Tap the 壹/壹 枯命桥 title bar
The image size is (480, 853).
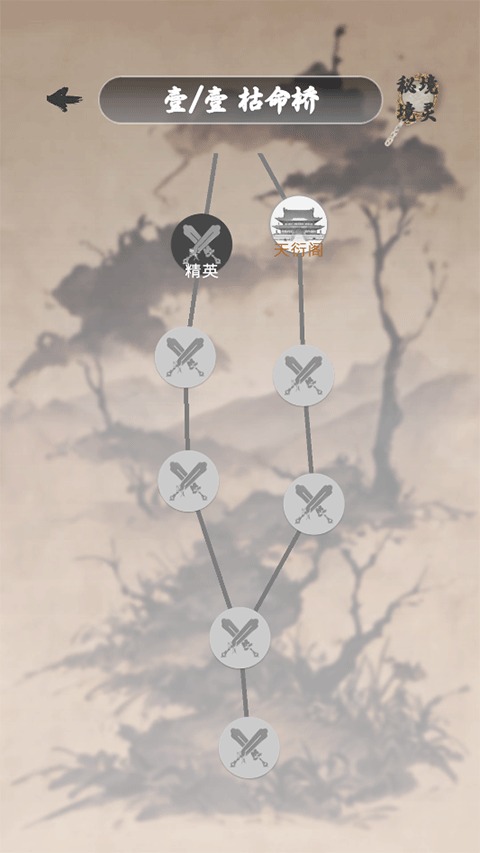tap(240, 100)
